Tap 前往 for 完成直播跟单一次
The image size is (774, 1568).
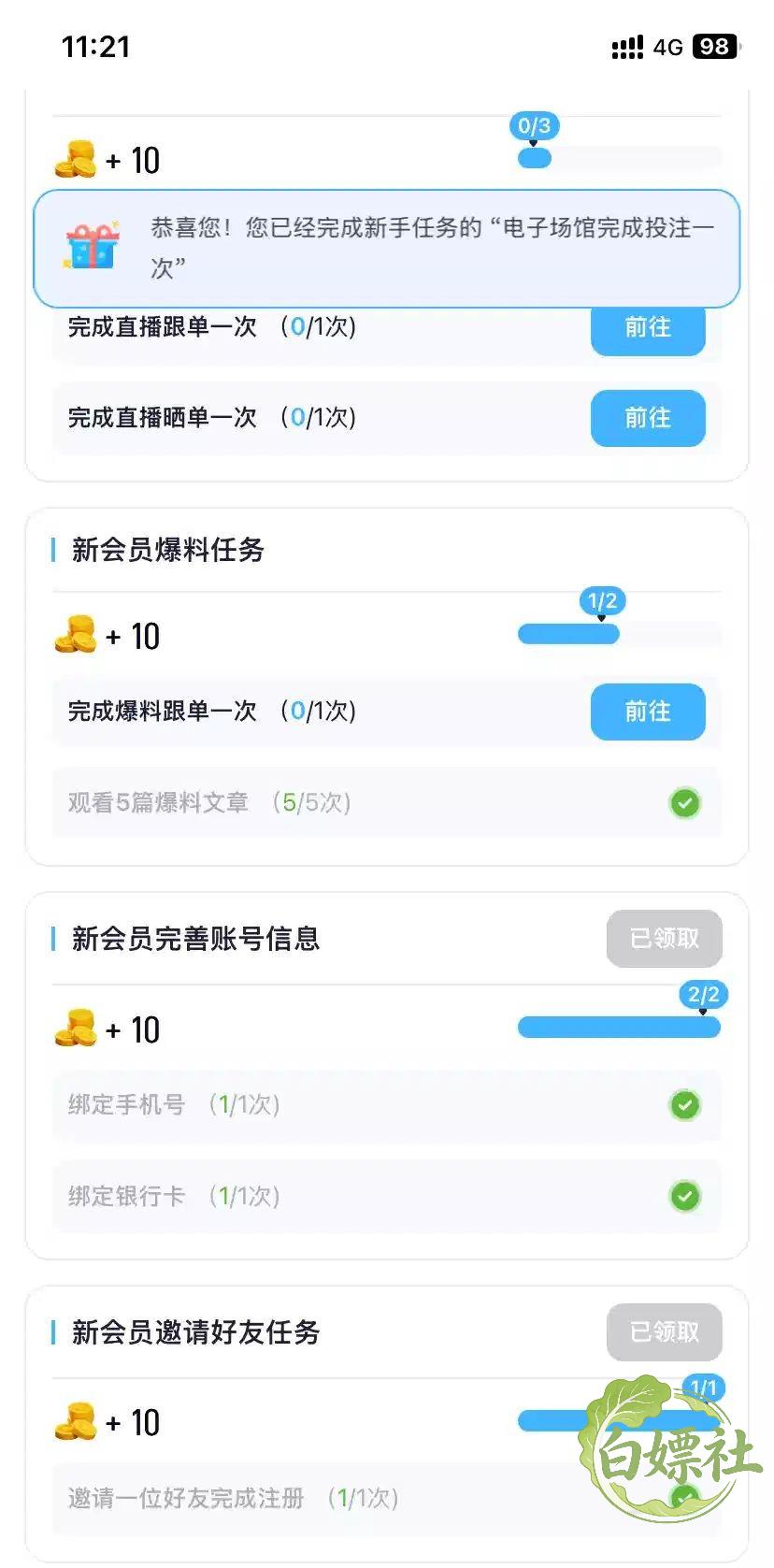click(648, 331)
